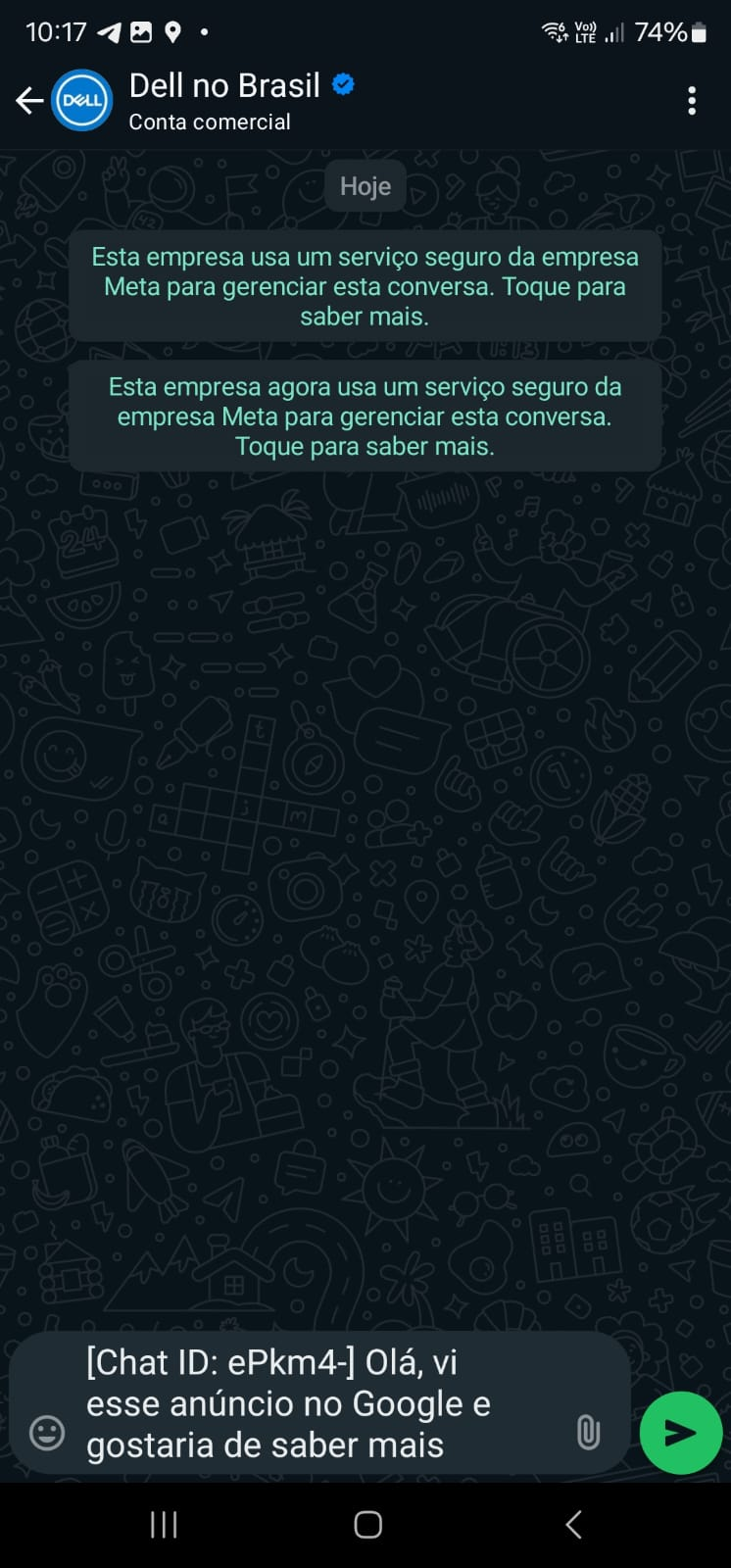Open the three-dot overflow menu

(x=692, y=100)
